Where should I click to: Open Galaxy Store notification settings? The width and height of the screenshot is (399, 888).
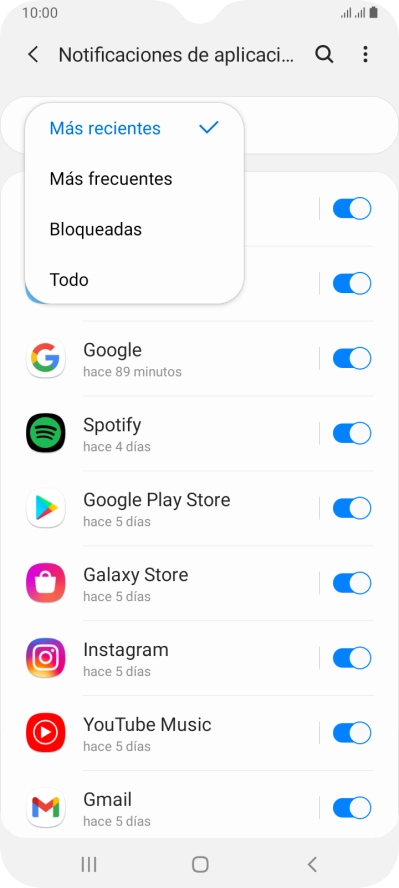[x=170, y=583]
